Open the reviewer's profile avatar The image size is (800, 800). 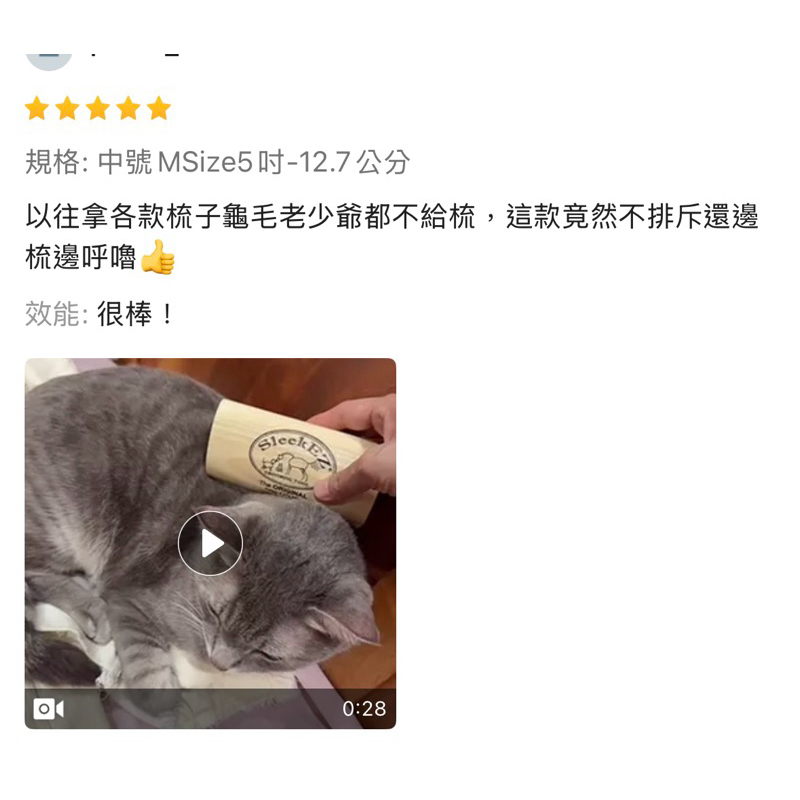click(49, 62)
